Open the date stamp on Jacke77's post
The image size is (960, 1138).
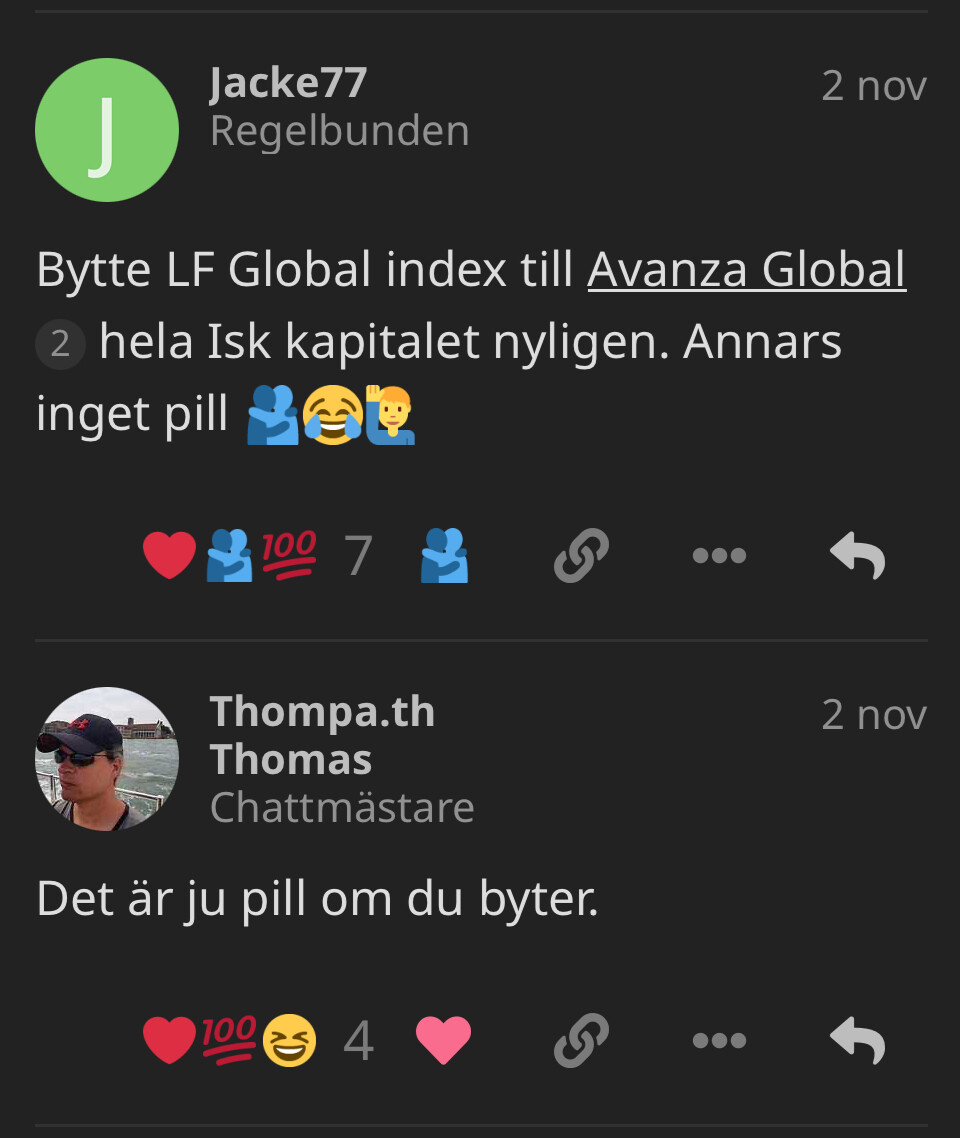point(873,86)
